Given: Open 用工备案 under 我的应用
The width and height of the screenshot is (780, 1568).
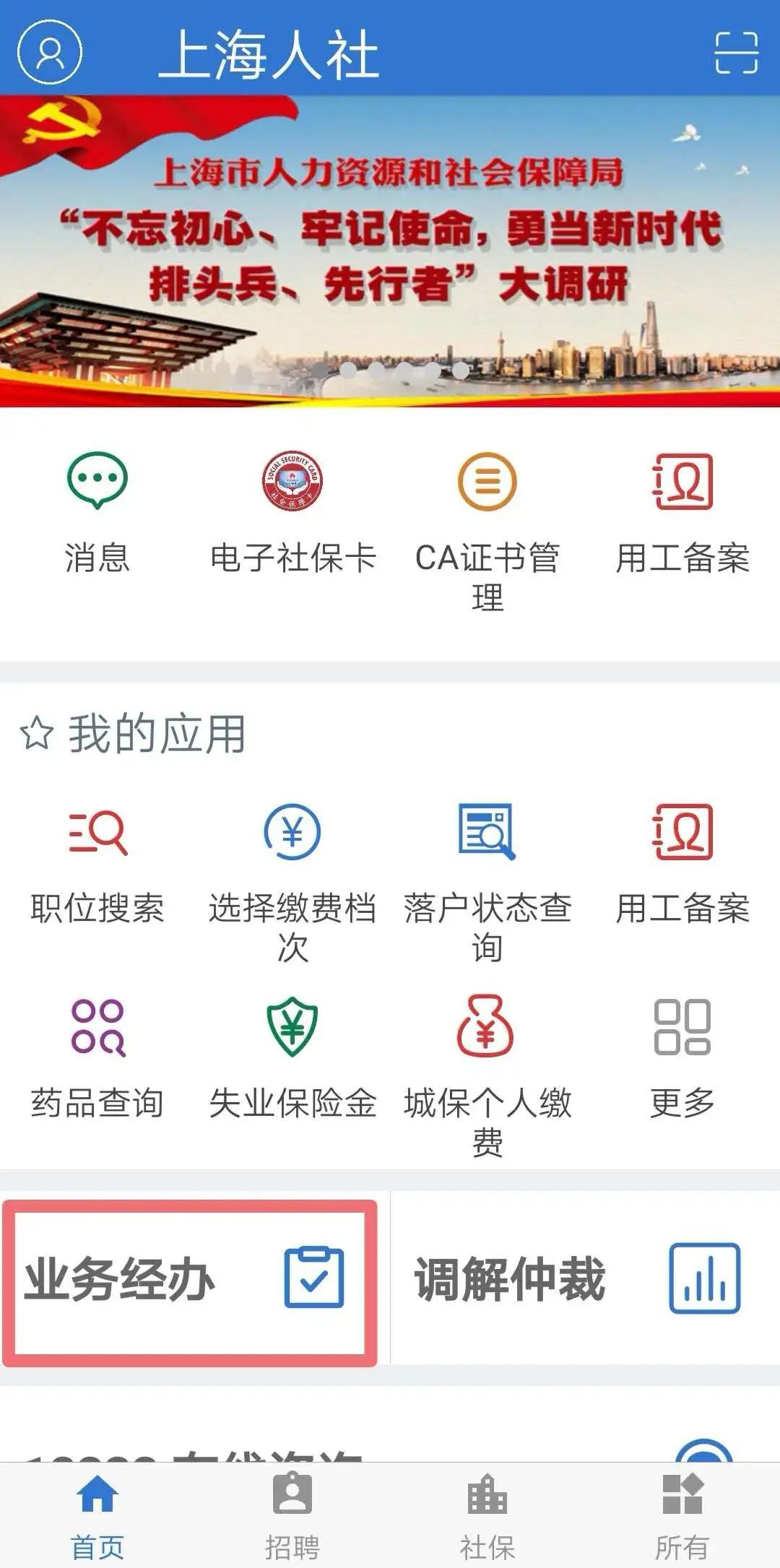Looking at the screenshot, I should [682, 863].
